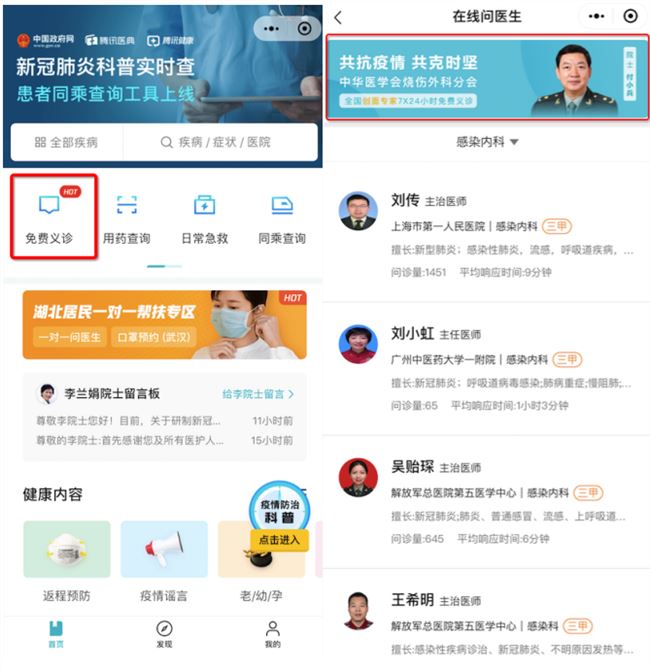Open 用药查询 medication lookup
The image size is (650, 671).
tap(126, 217)
